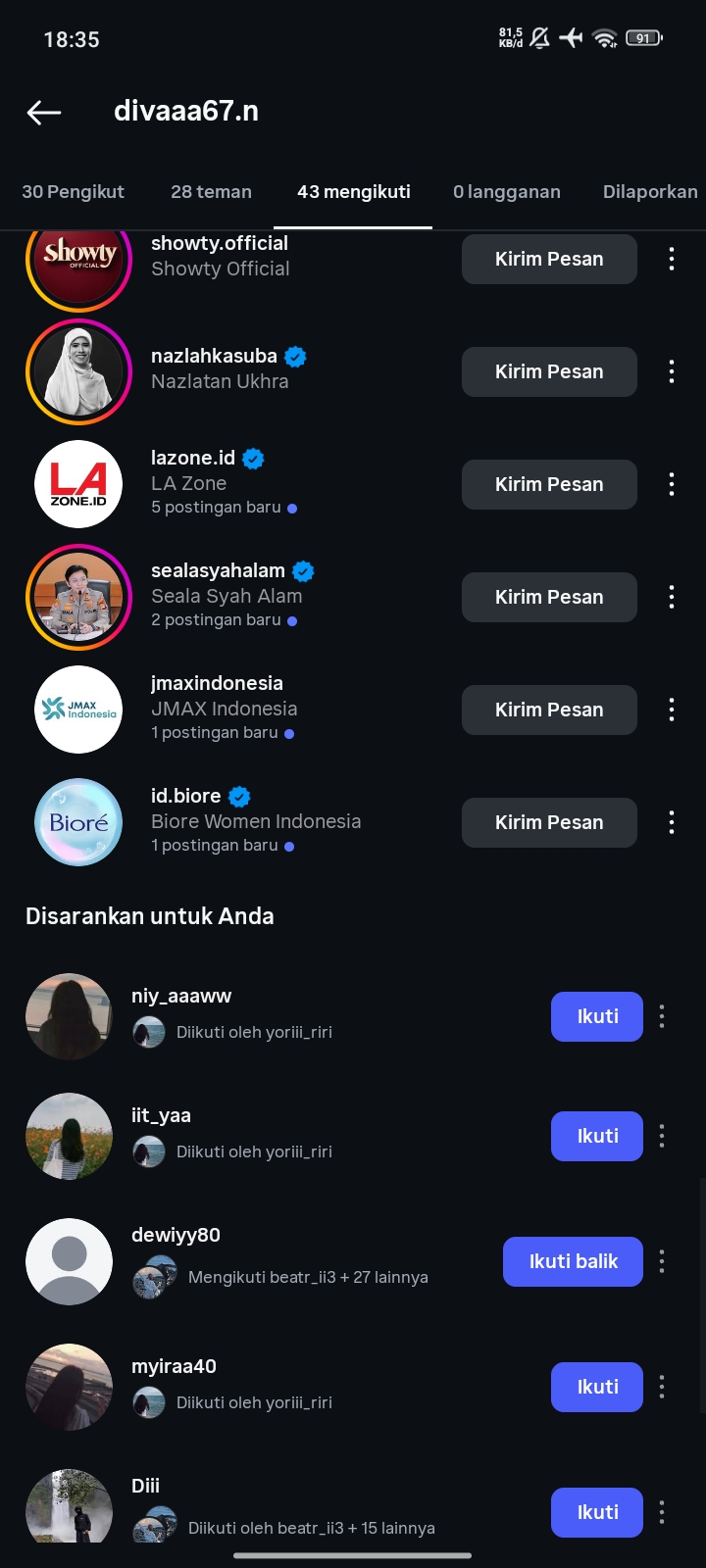
Task: Follow the suggested account Diii
Action: tap(596, 1513)
